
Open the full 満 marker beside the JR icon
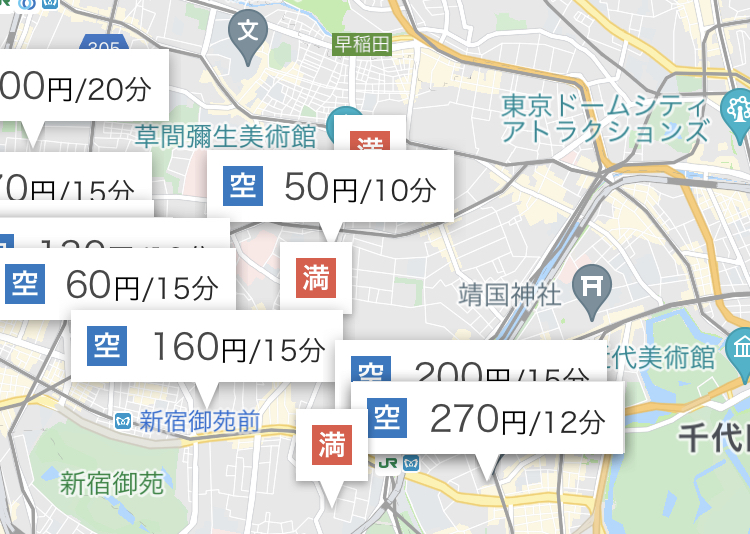click(331, 444)
